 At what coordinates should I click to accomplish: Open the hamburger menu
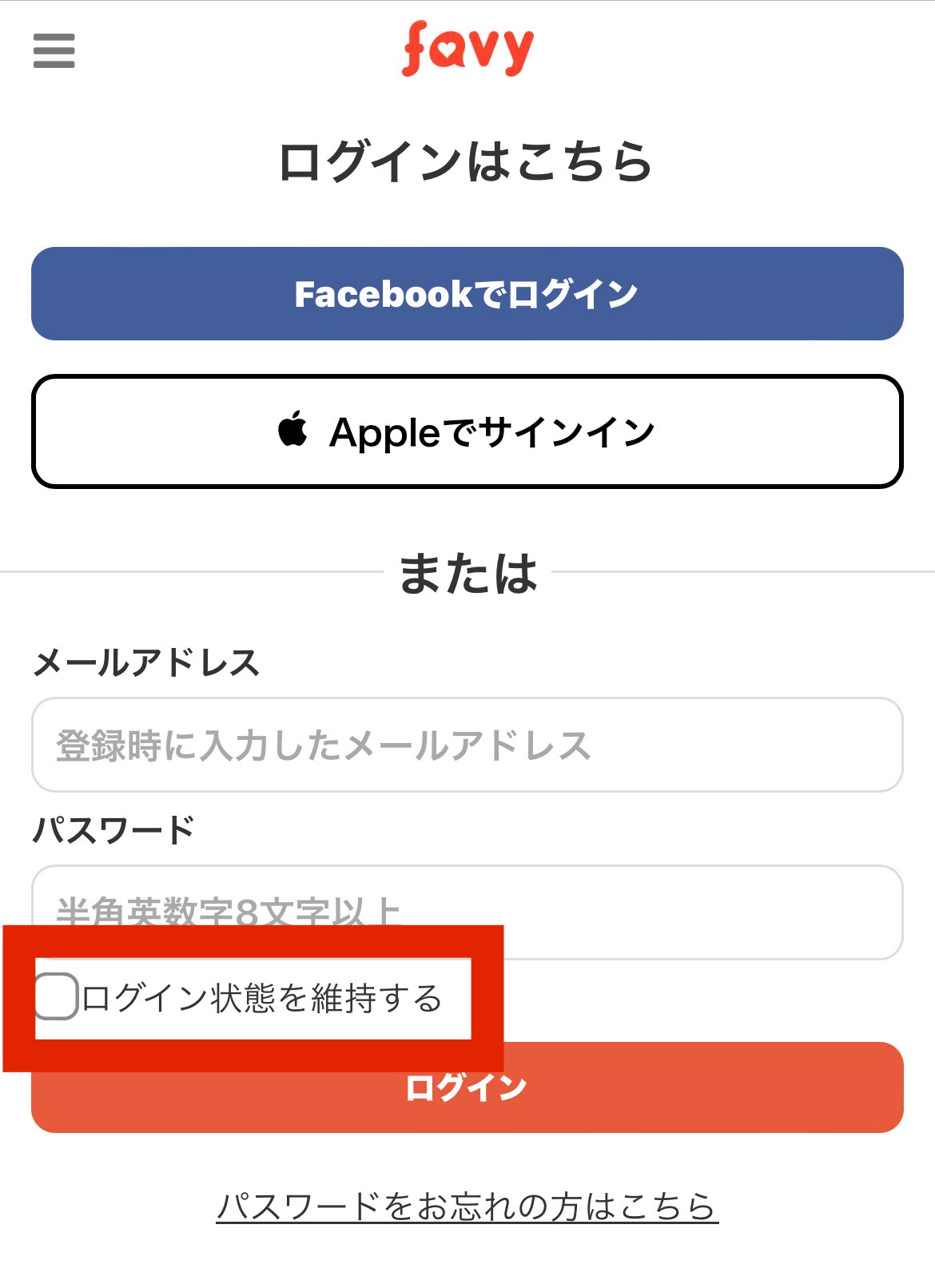coord(54,50)
